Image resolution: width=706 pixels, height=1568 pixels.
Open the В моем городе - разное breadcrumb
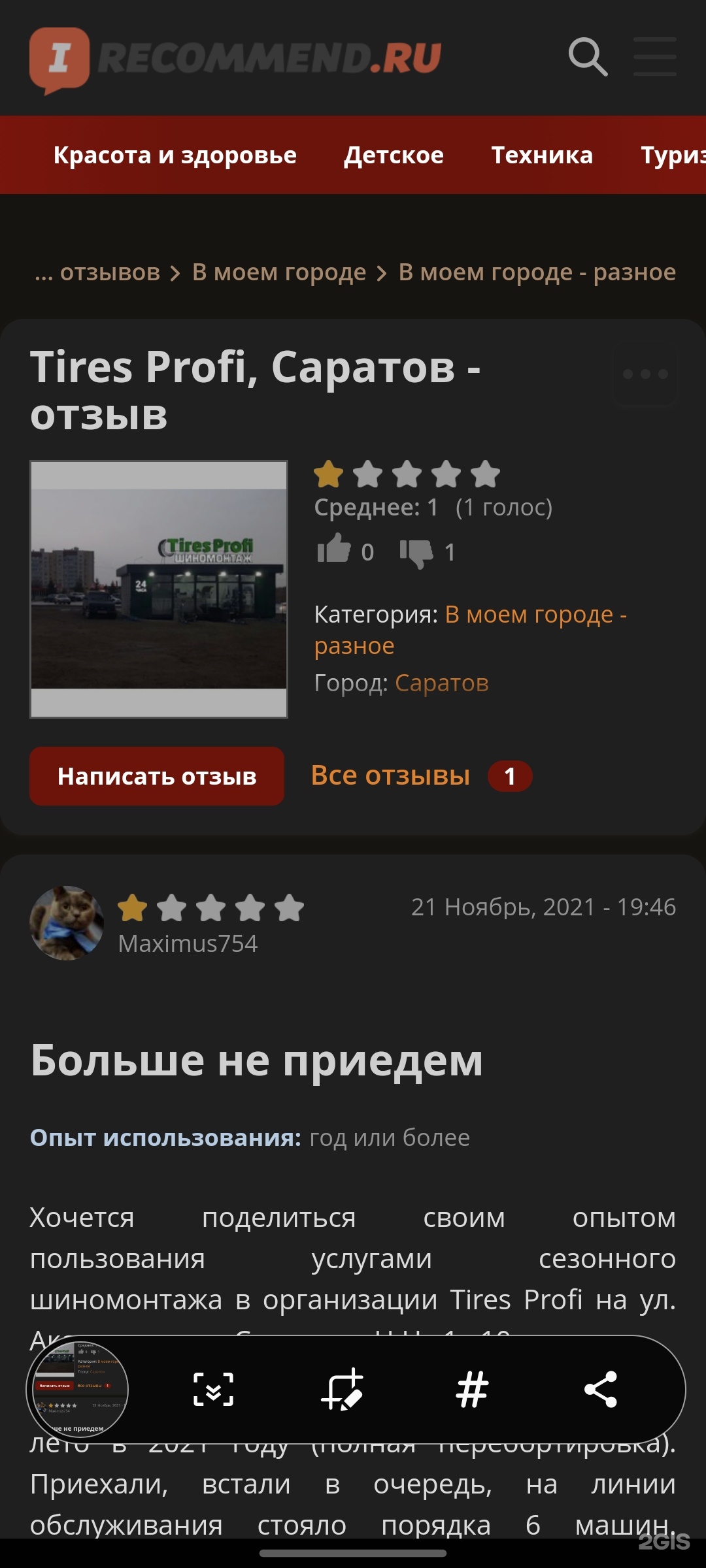pos(537,272)
